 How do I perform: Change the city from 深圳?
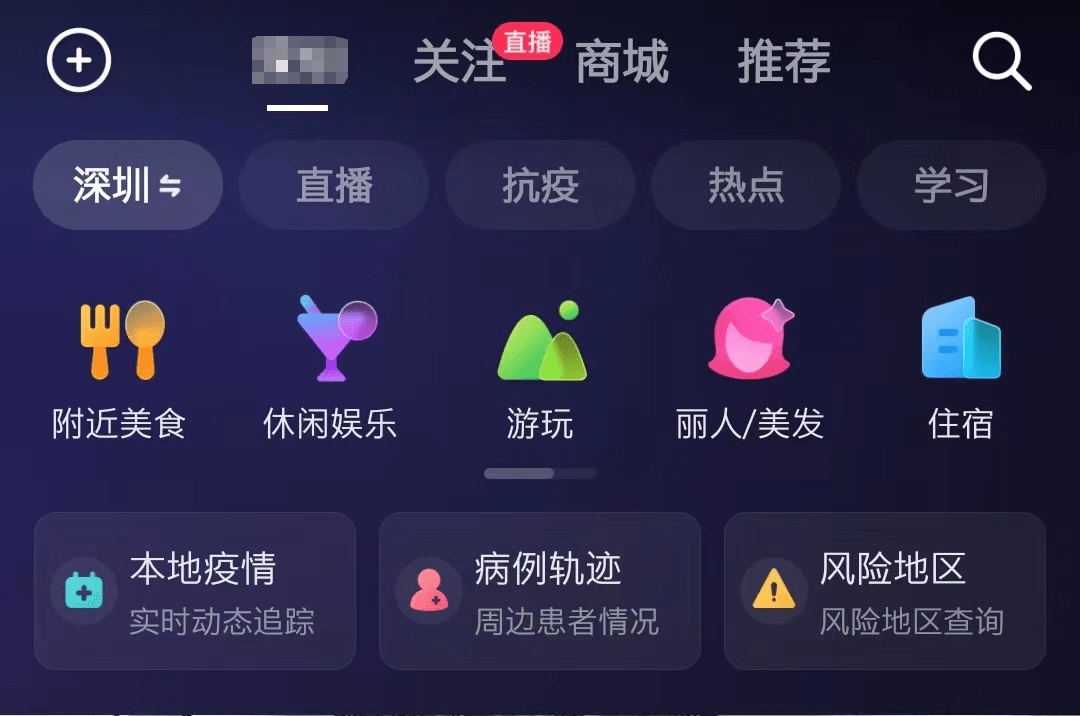click(x=128, y=186)
